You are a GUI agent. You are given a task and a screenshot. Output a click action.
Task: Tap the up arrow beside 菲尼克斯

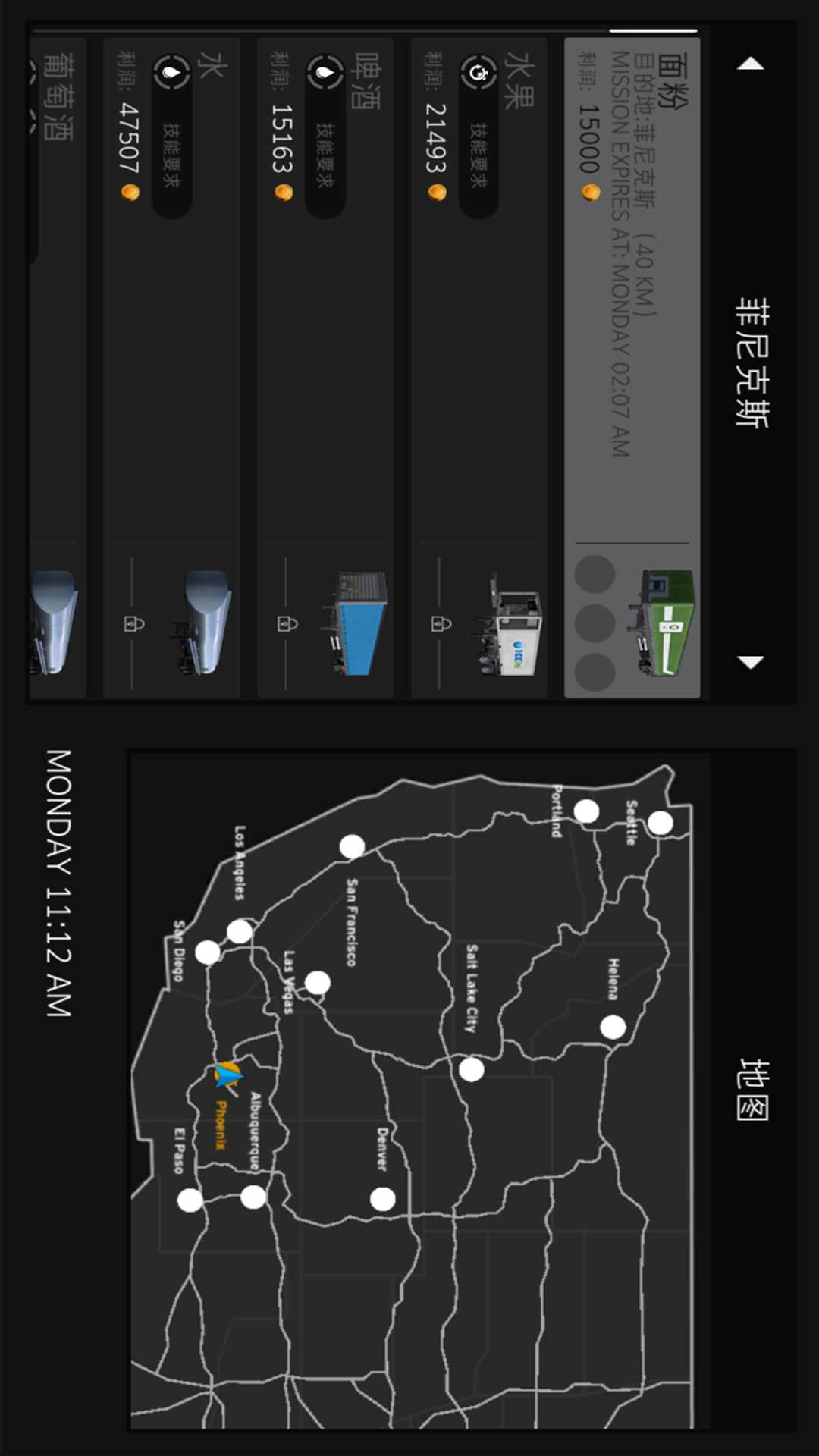[750, 64]
